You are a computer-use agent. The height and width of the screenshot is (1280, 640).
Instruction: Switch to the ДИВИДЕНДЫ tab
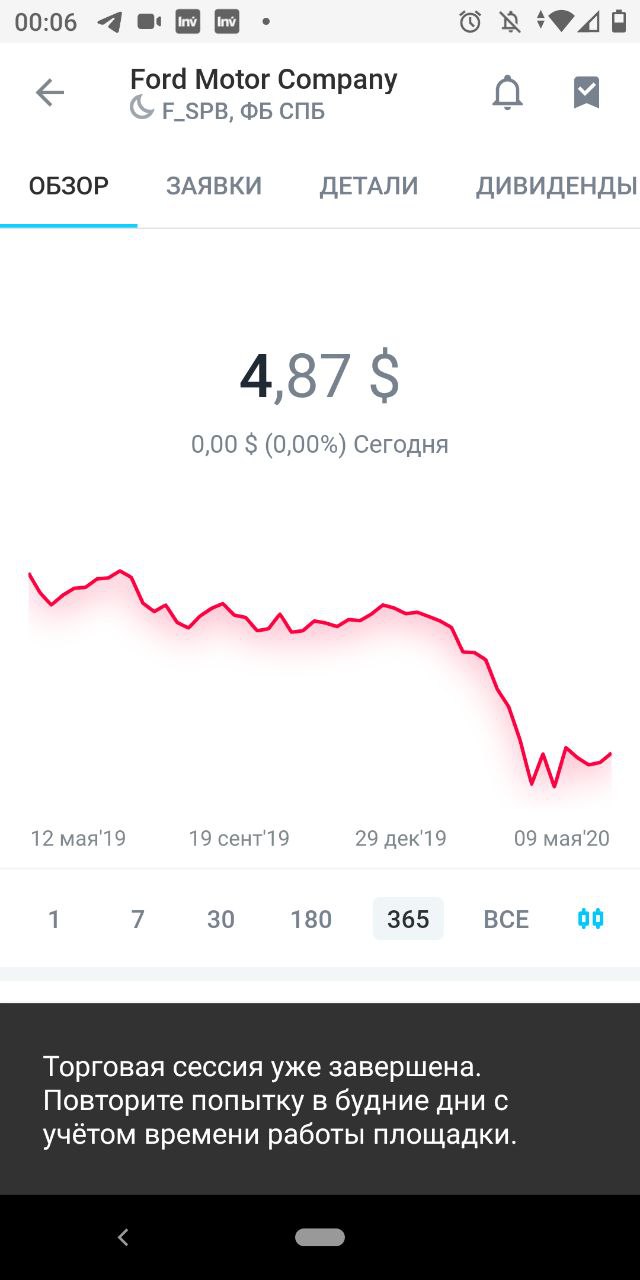[556, 185]
